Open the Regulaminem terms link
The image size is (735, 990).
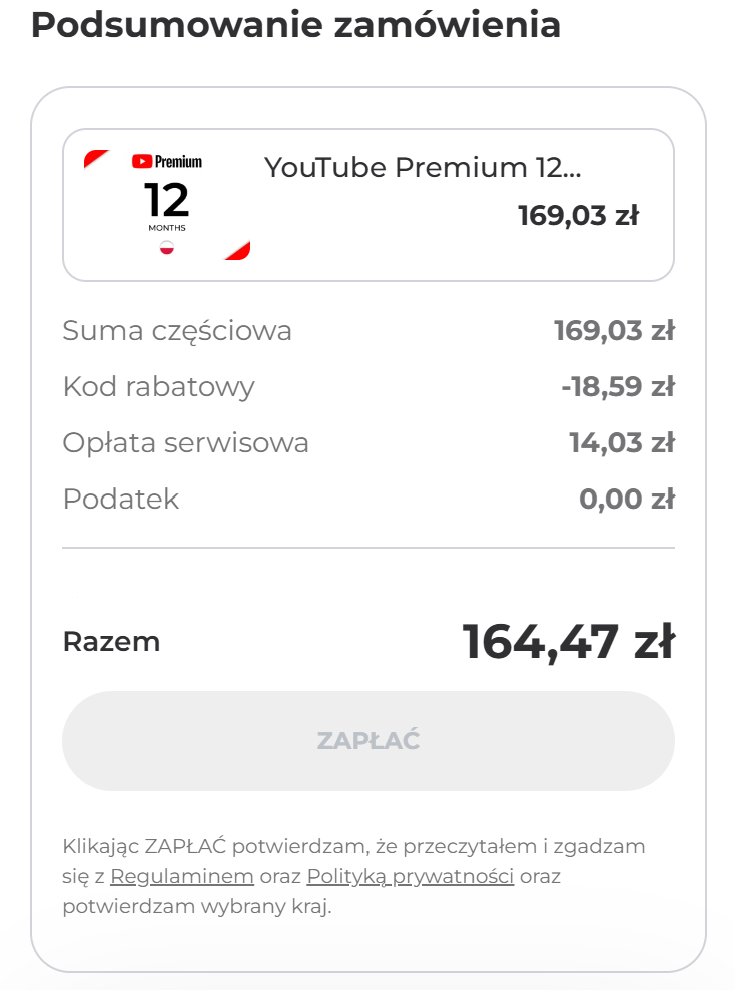click(181, 877)
